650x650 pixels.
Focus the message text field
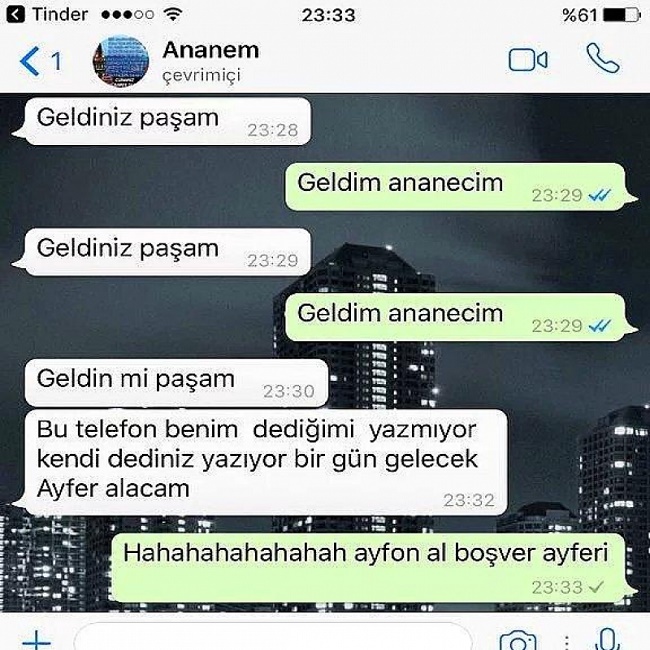click(270, 638)
